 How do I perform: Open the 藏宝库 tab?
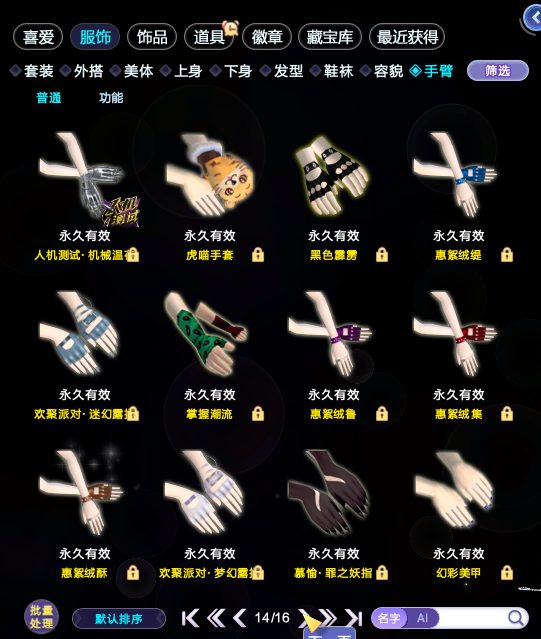[x=330, y=37]
